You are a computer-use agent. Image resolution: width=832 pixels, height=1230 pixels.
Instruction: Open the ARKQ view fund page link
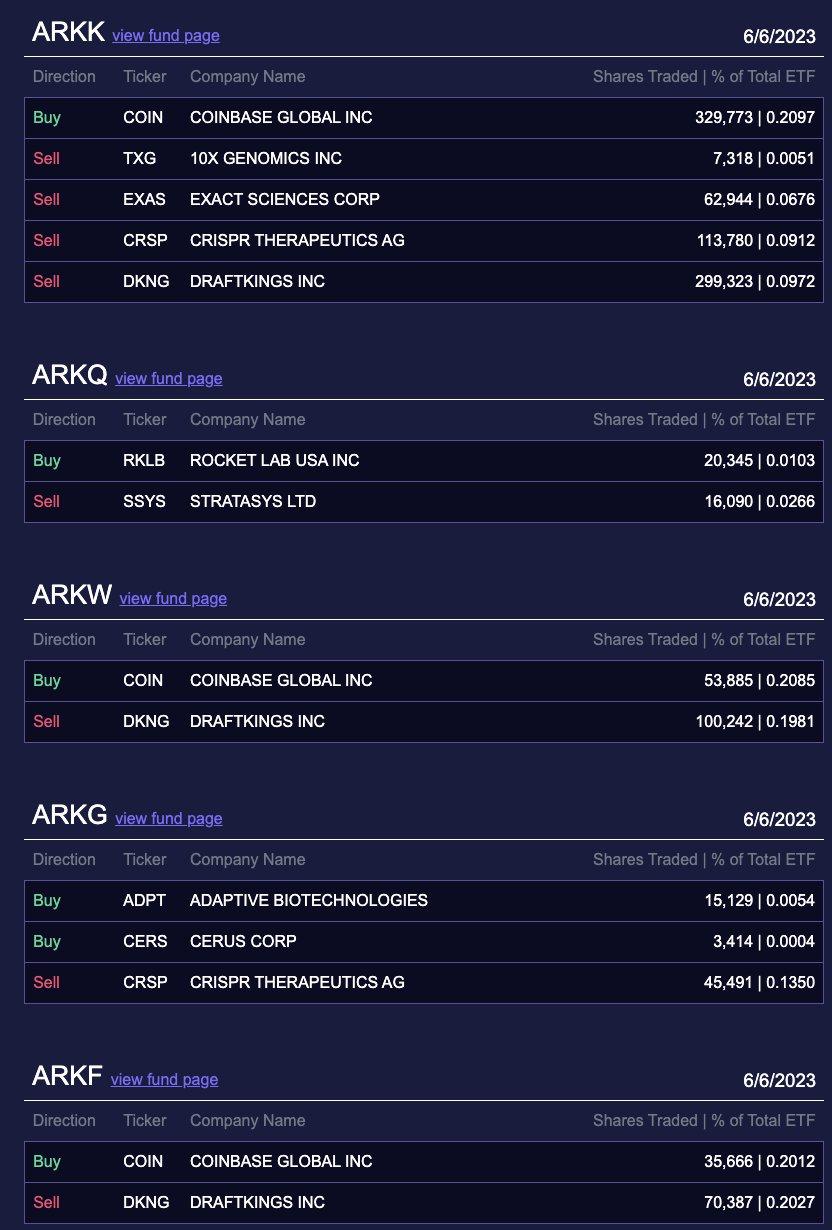coord(169,379)
